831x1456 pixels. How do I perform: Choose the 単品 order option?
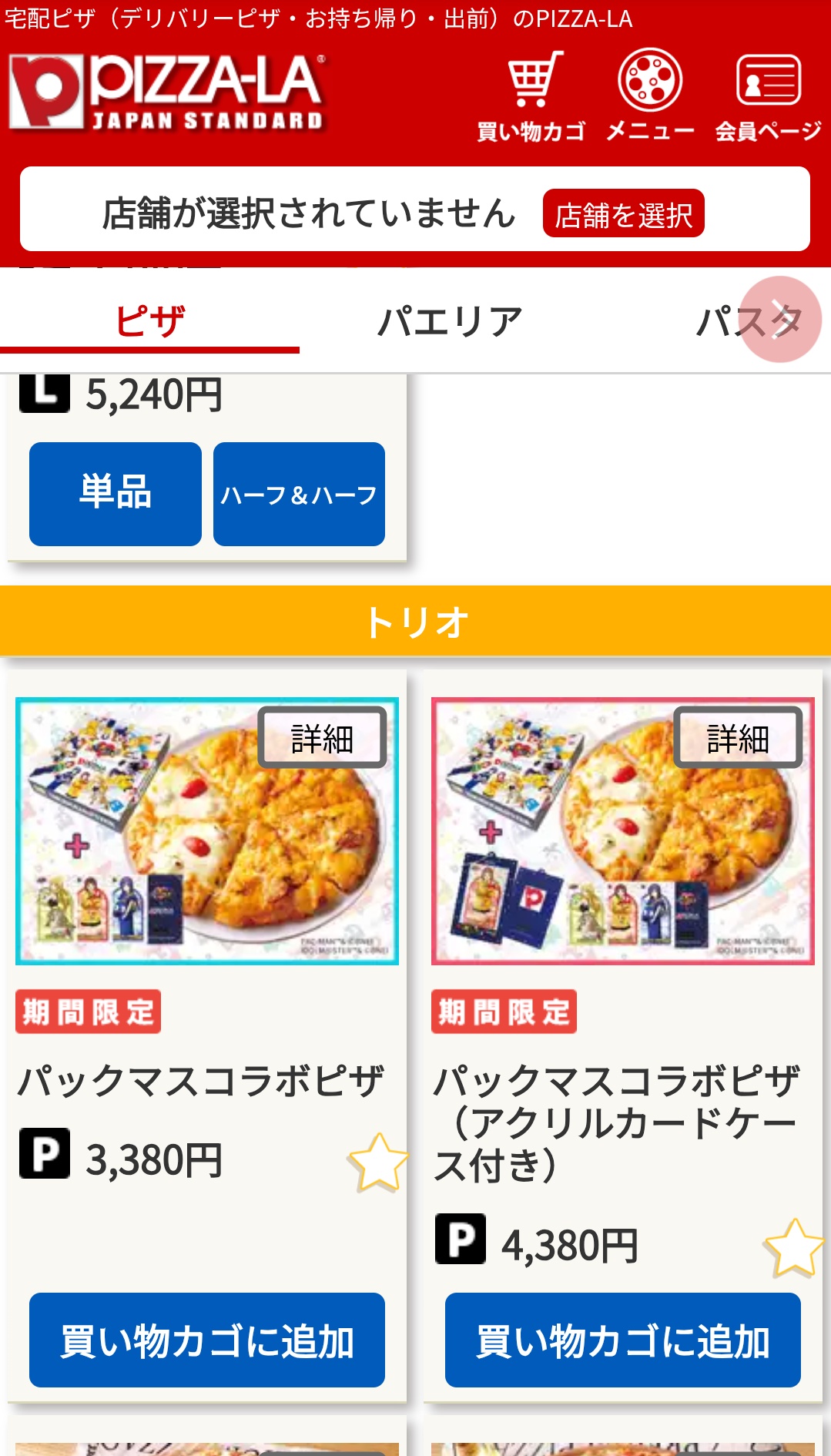(x=116, y=494)
